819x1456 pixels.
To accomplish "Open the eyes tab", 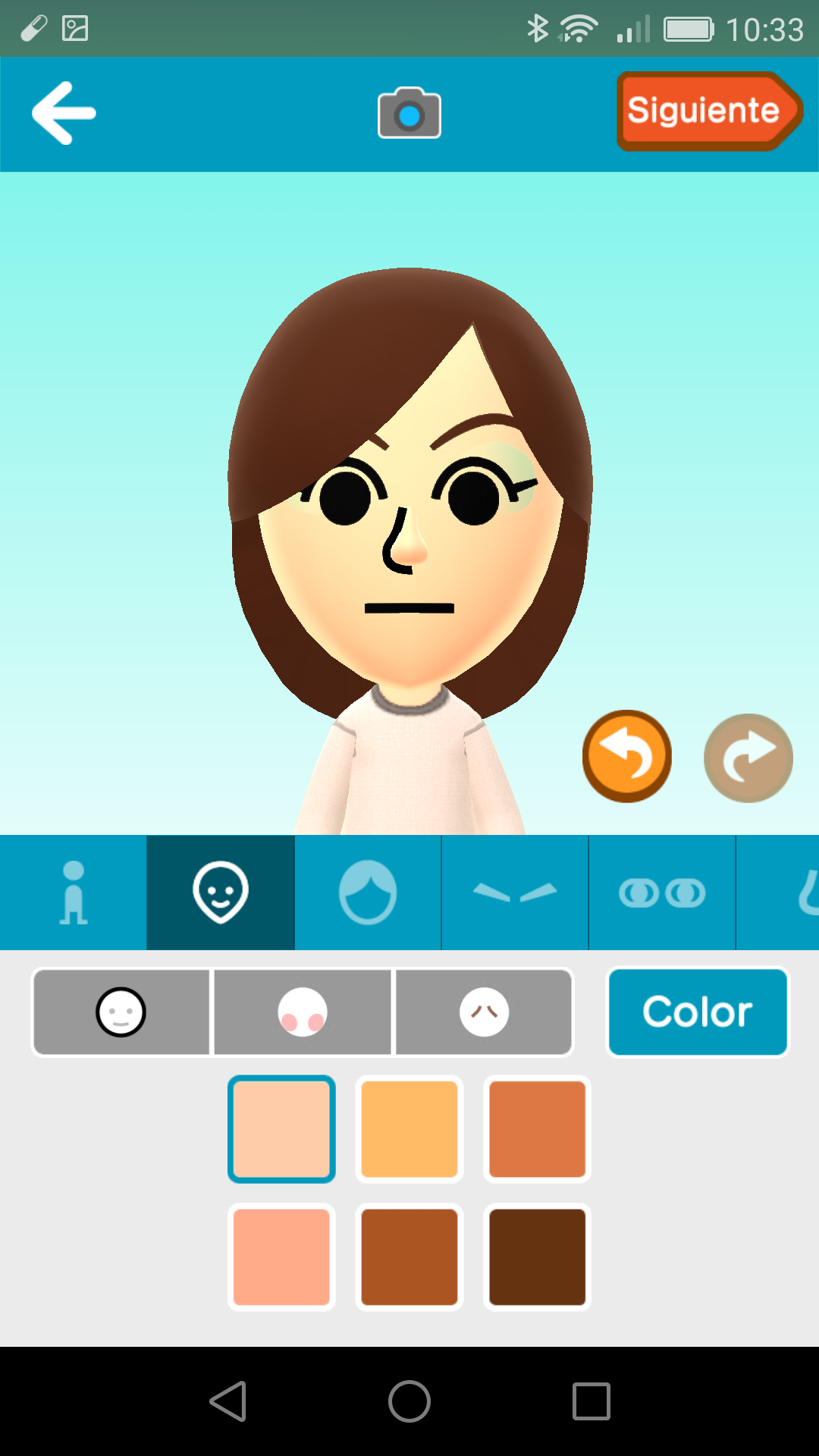I will coord(662,893).
